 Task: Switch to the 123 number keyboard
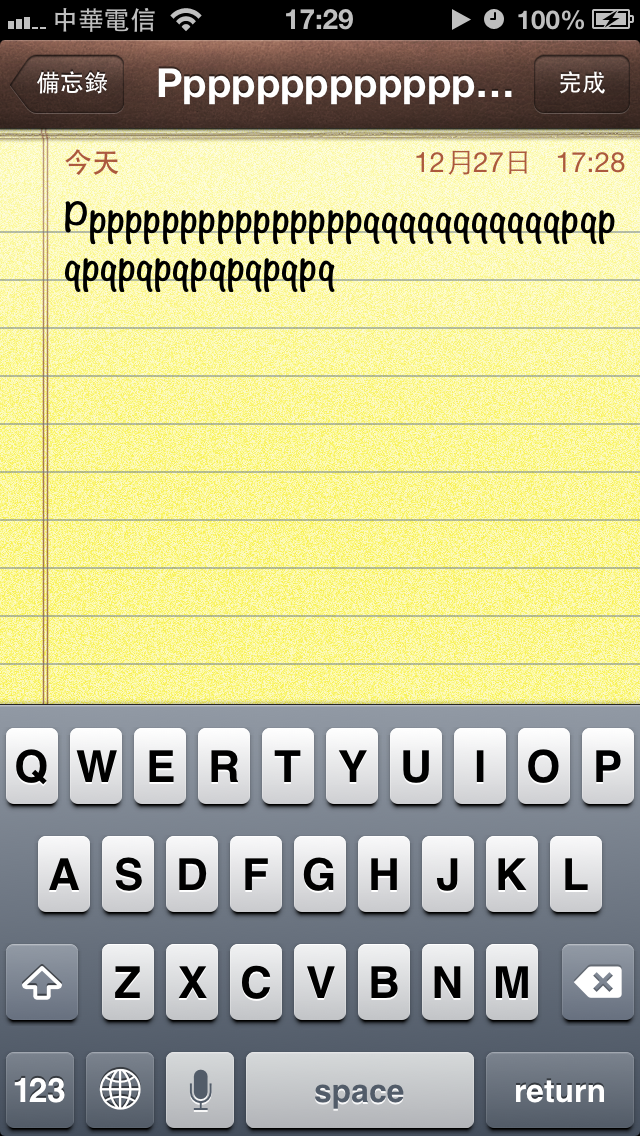(x=40, y=1091)
